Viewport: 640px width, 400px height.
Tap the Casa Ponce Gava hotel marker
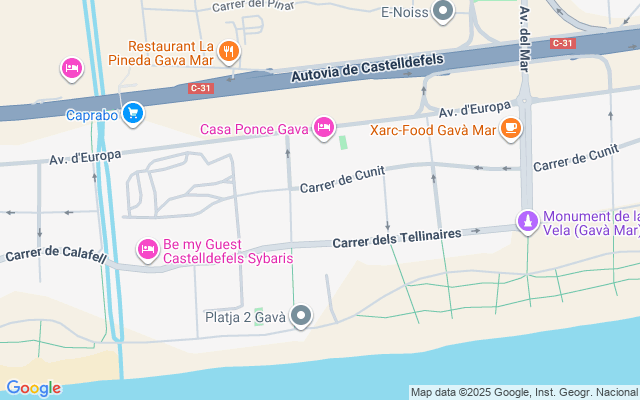[x=323, y=127]
